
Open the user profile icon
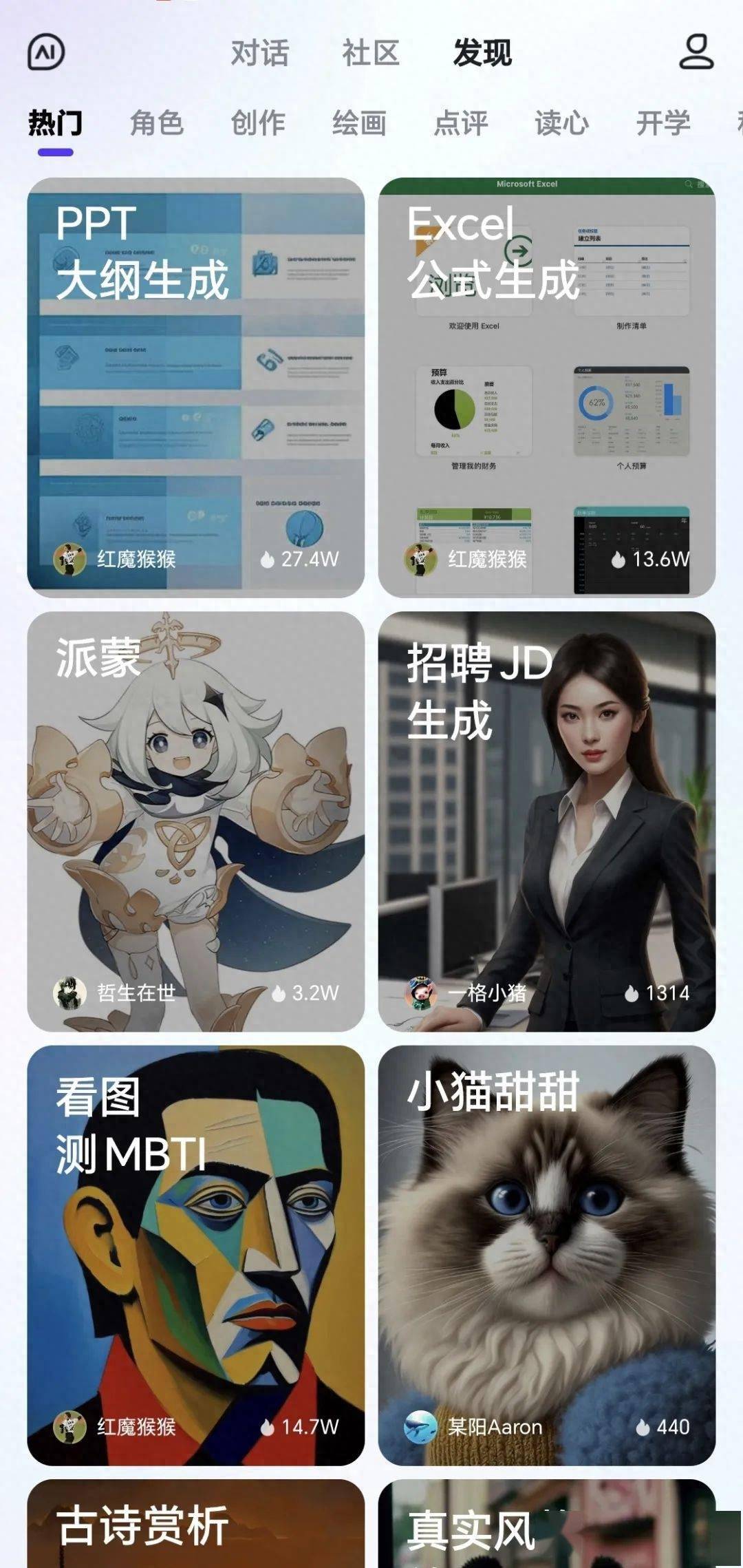tap(696, 52)
